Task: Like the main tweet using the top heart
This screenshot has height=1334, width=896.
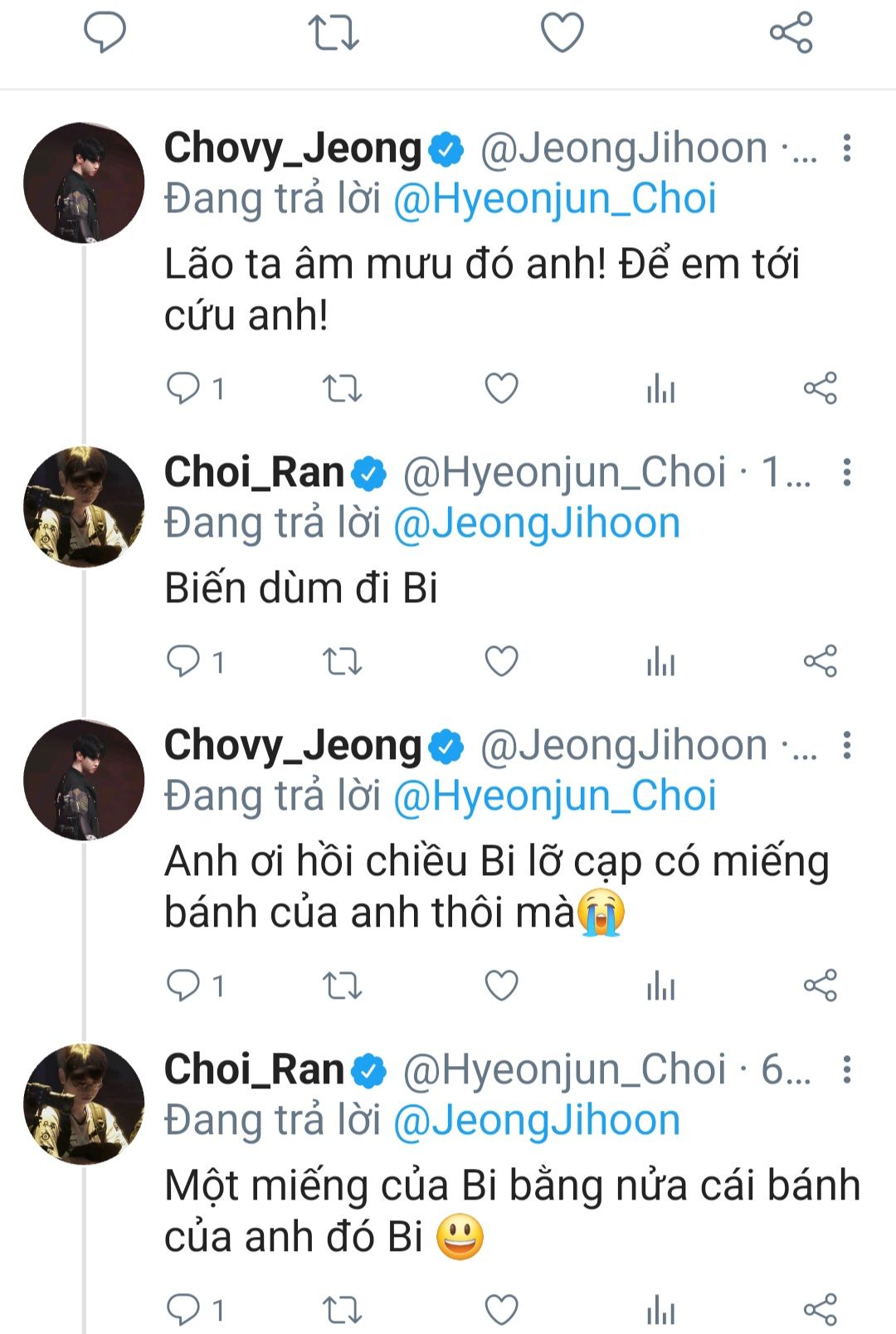Action: click(x=562, y=33)
